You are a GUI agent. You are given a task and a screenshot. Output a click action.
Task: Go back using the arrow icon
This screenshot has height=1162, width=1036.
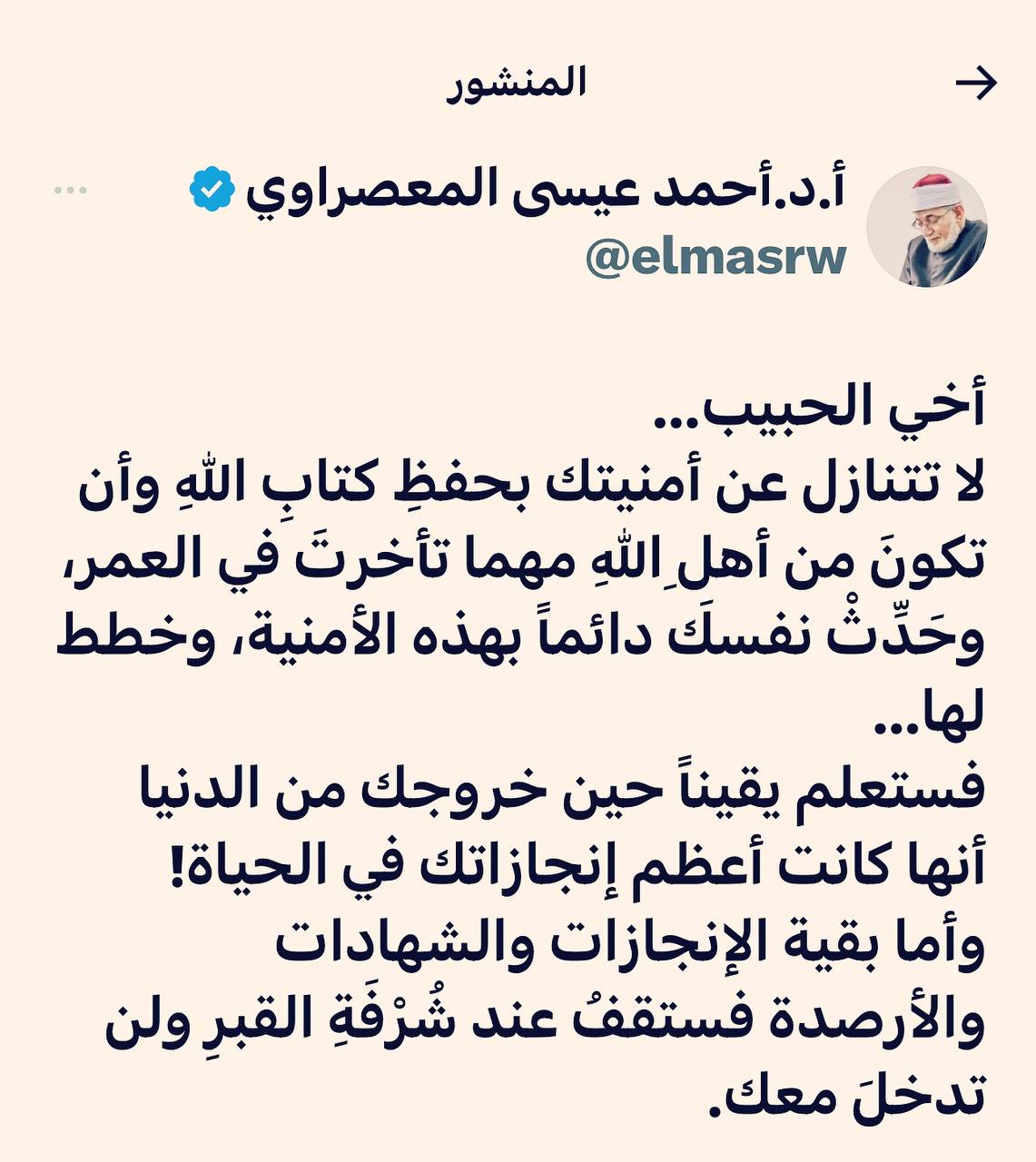976,84
